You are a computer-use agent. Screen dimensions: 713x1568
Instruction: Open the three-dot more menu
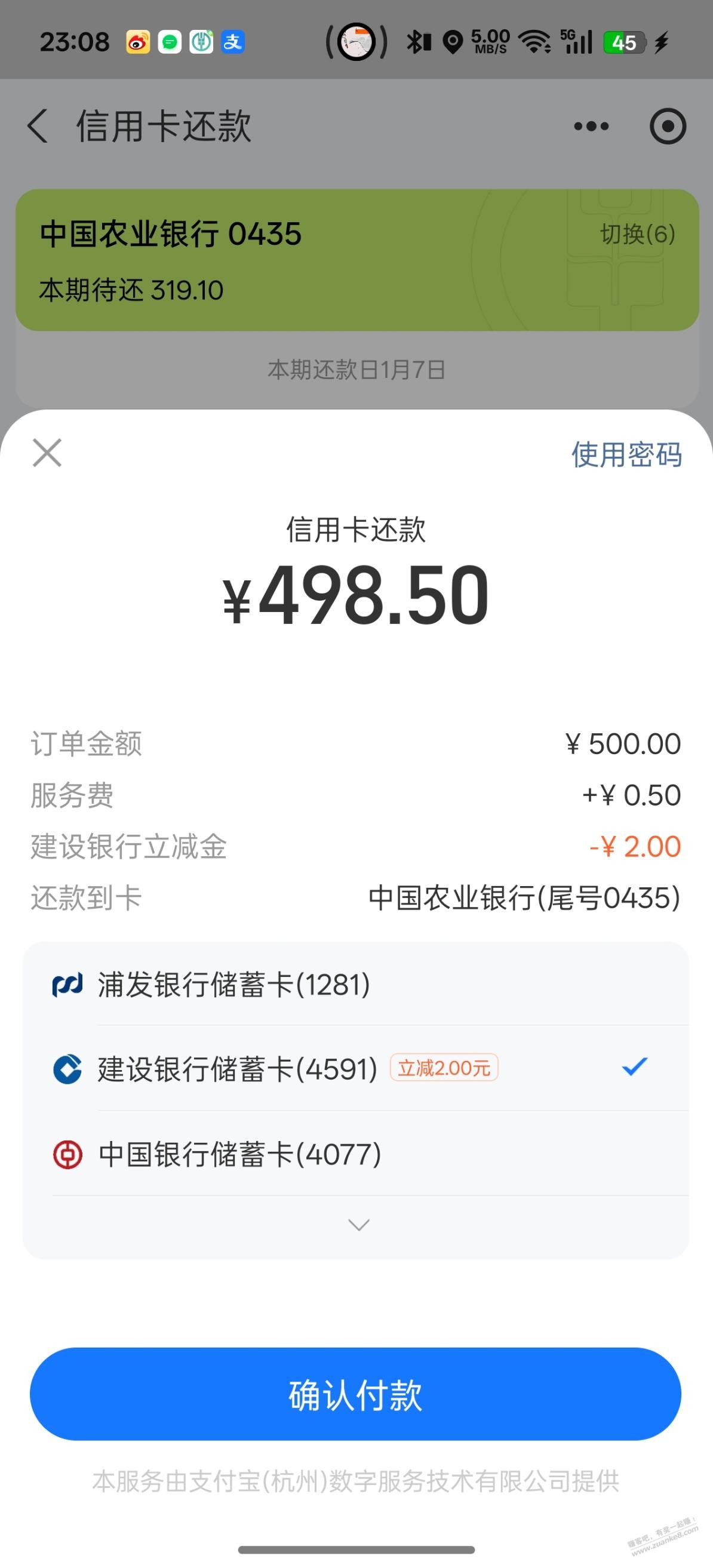click(591, 127)
